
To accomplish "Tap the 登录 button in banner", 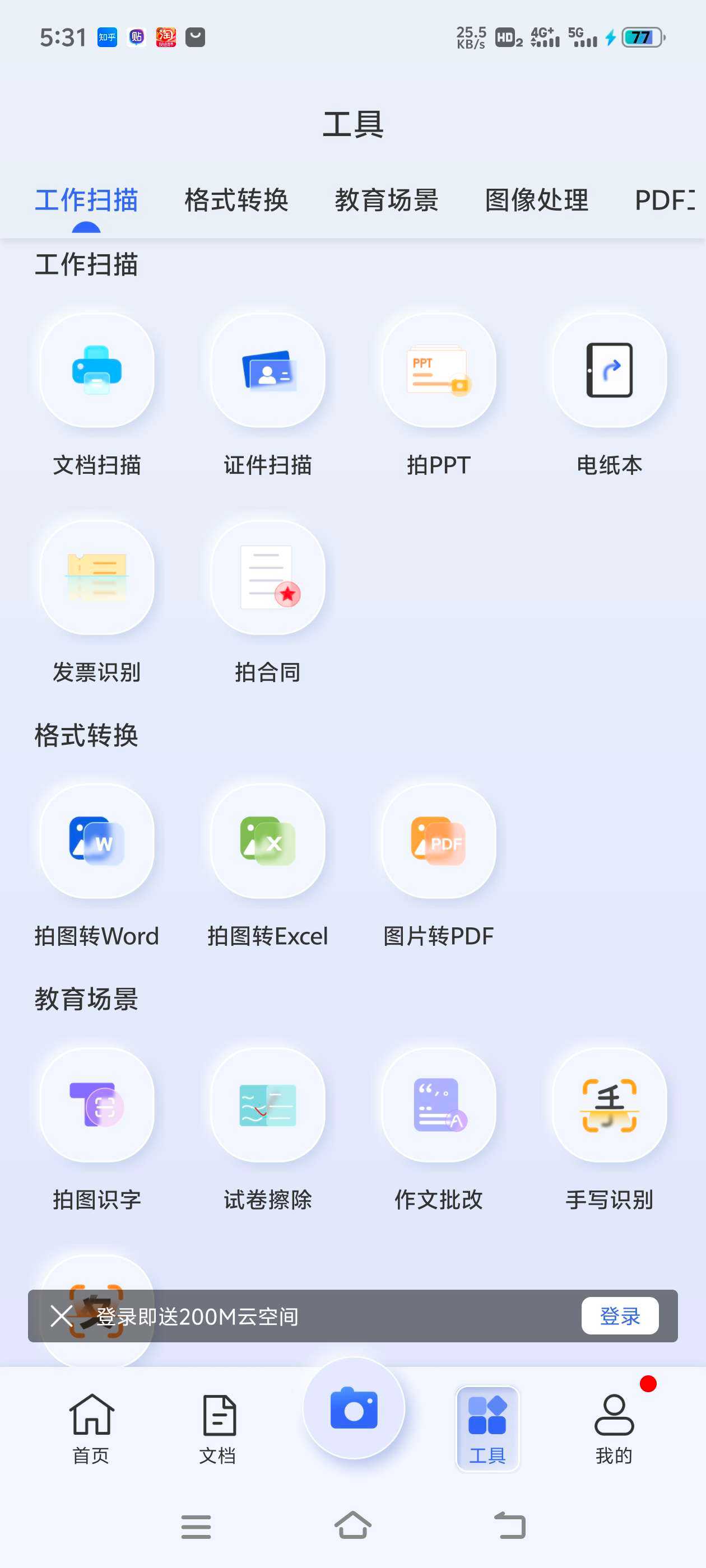I will (620, 1316).
